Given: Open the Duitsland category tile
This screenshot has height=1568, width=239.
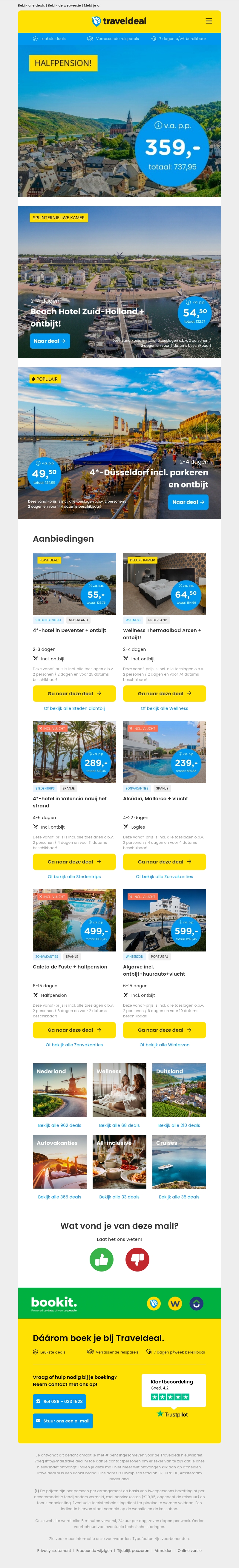Looking at the screenshot, I should pos(179,1090).
